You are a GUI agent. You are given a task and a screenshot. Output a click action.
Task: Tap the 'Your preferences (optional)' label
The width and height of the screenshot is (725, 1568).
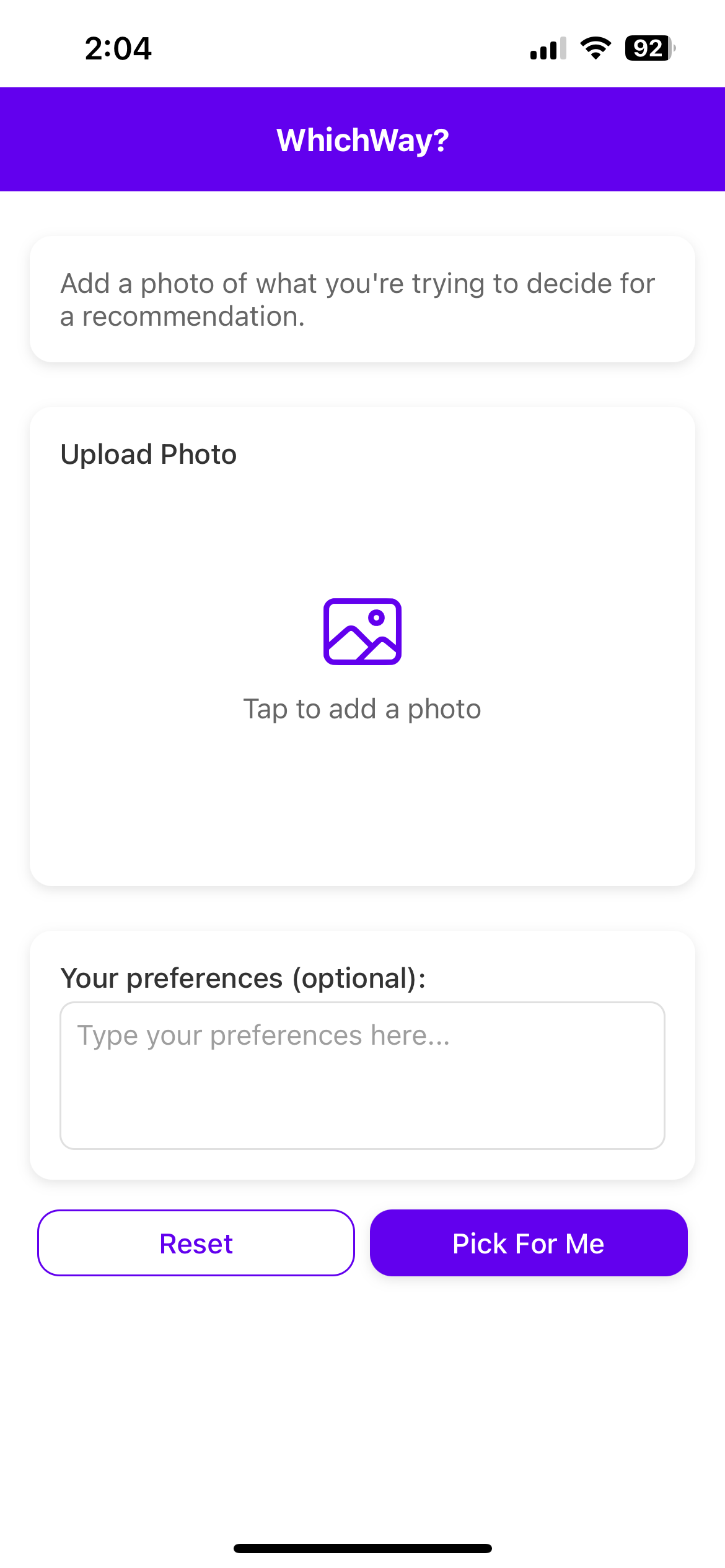[244, 977]
